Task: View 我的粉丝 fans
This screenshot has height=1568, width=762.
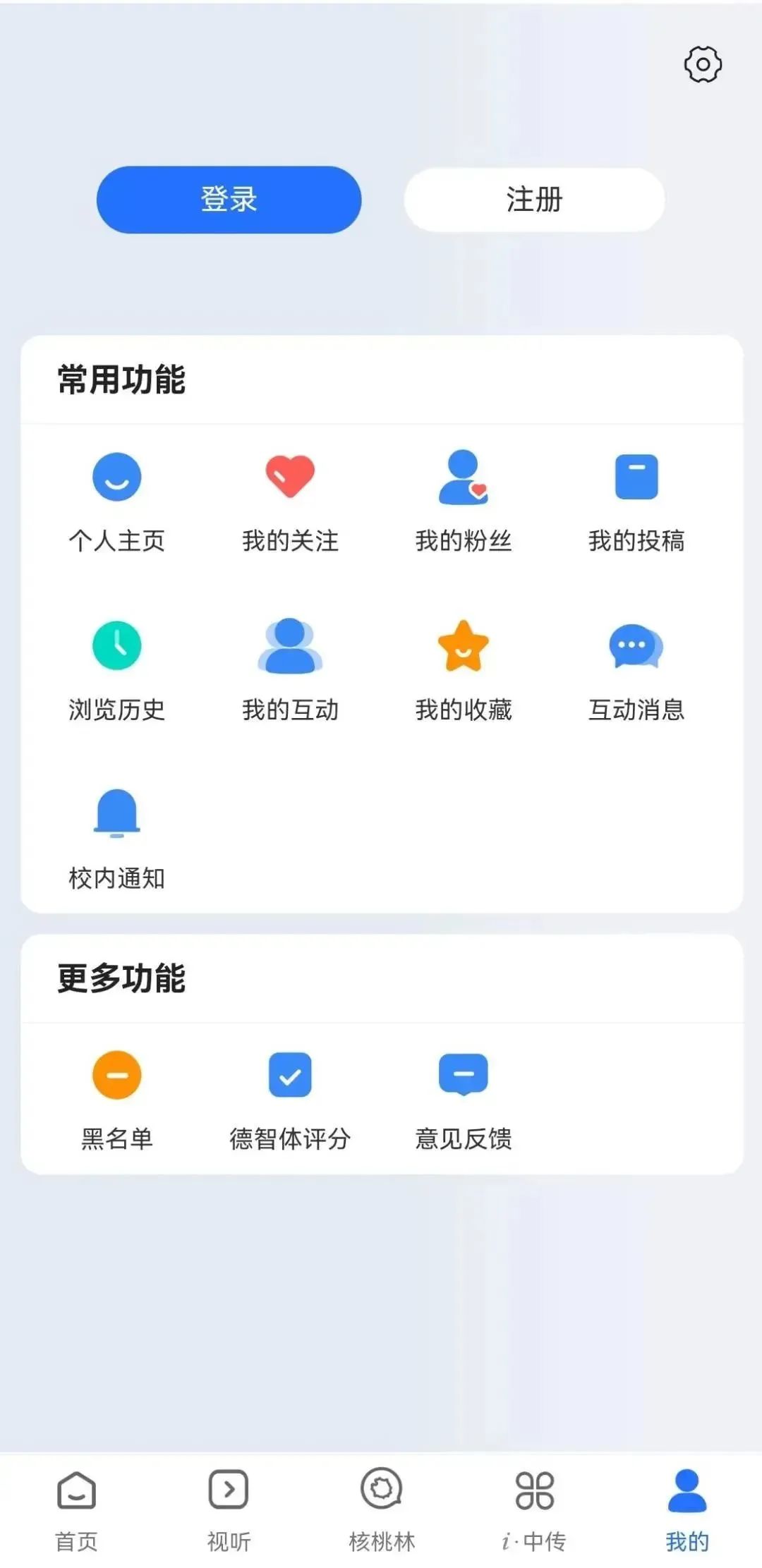Action: [464, 501]
